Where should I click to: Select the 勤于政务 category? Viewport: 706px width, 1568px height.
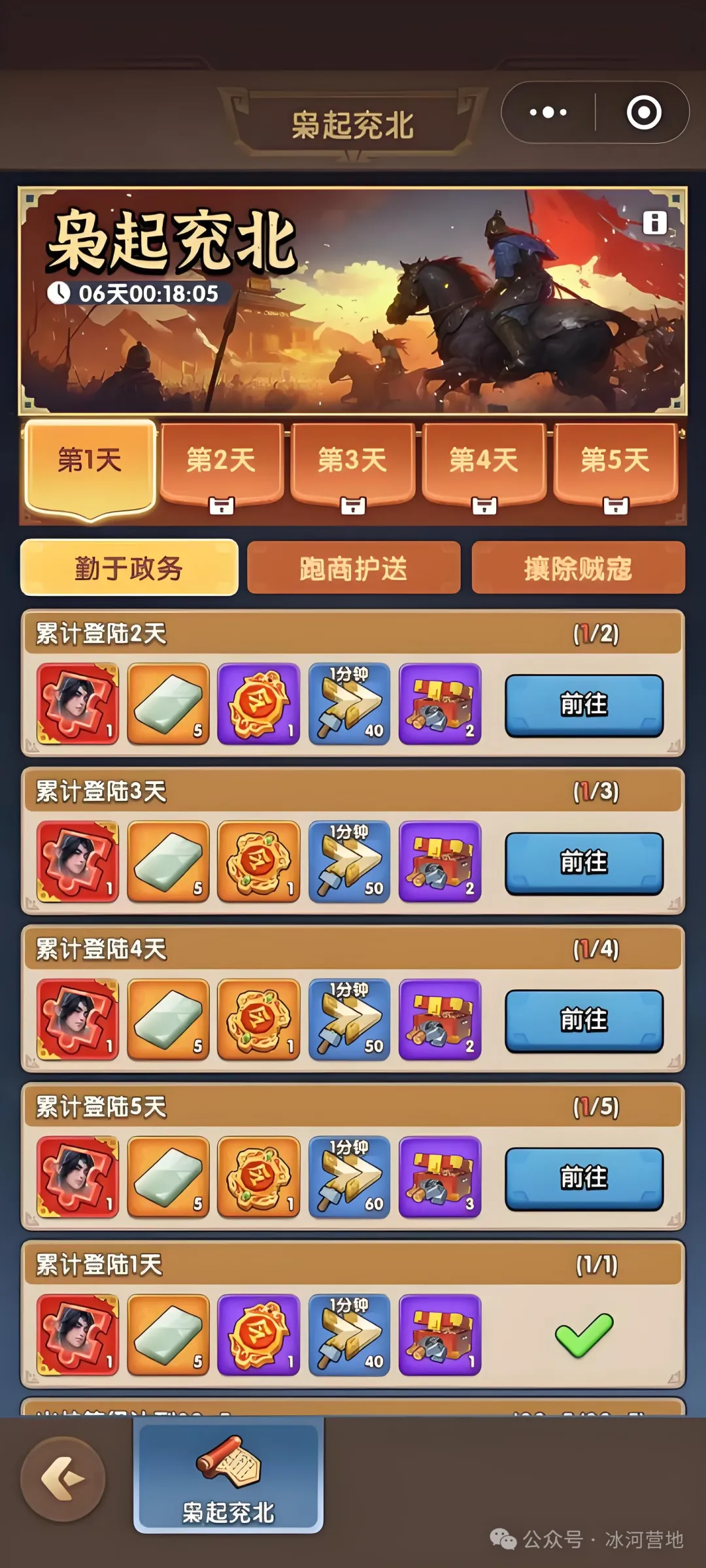(x=129, y=568)
